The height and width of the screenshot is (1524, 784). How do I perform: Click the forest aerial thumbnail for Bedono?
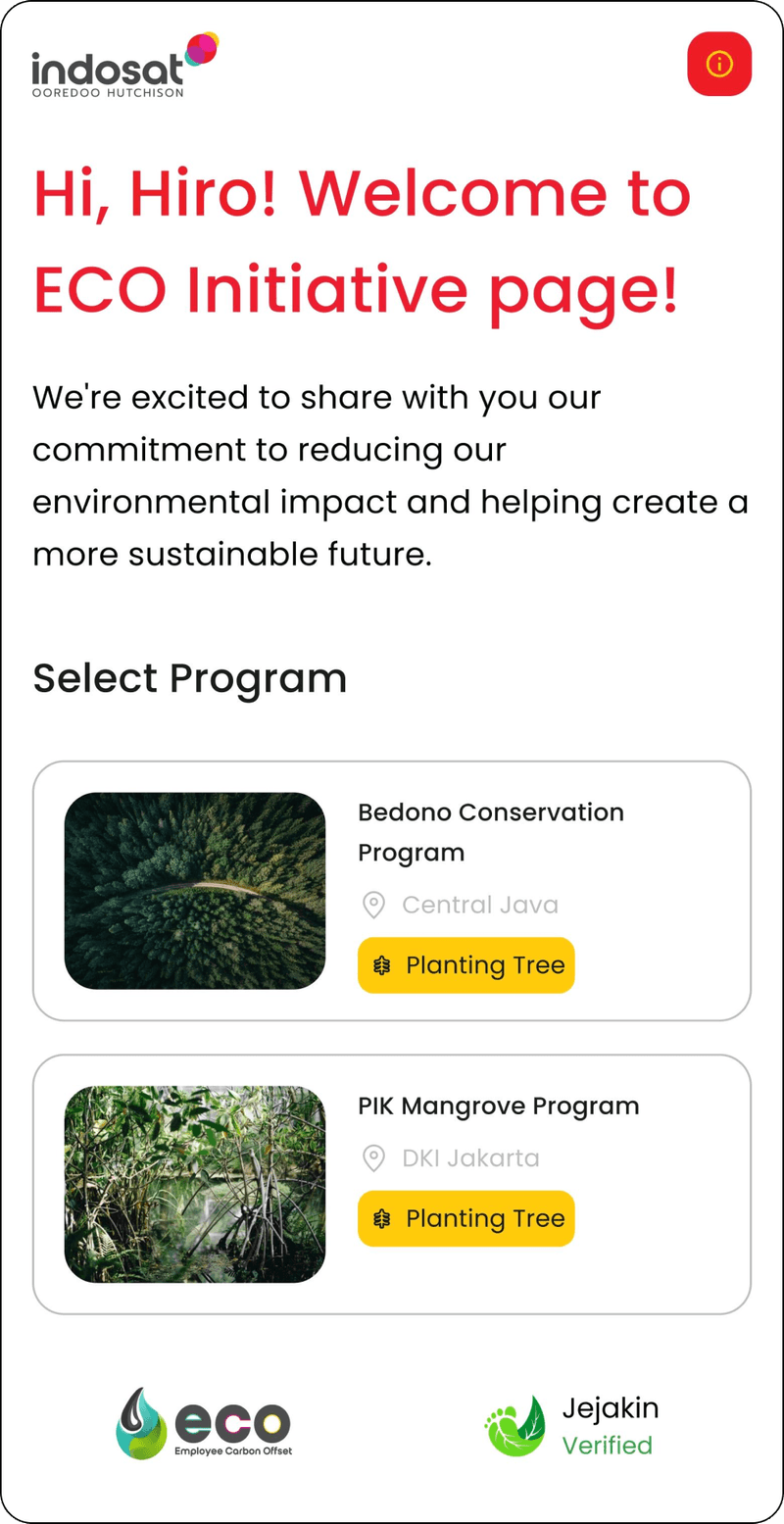point(194,890)
